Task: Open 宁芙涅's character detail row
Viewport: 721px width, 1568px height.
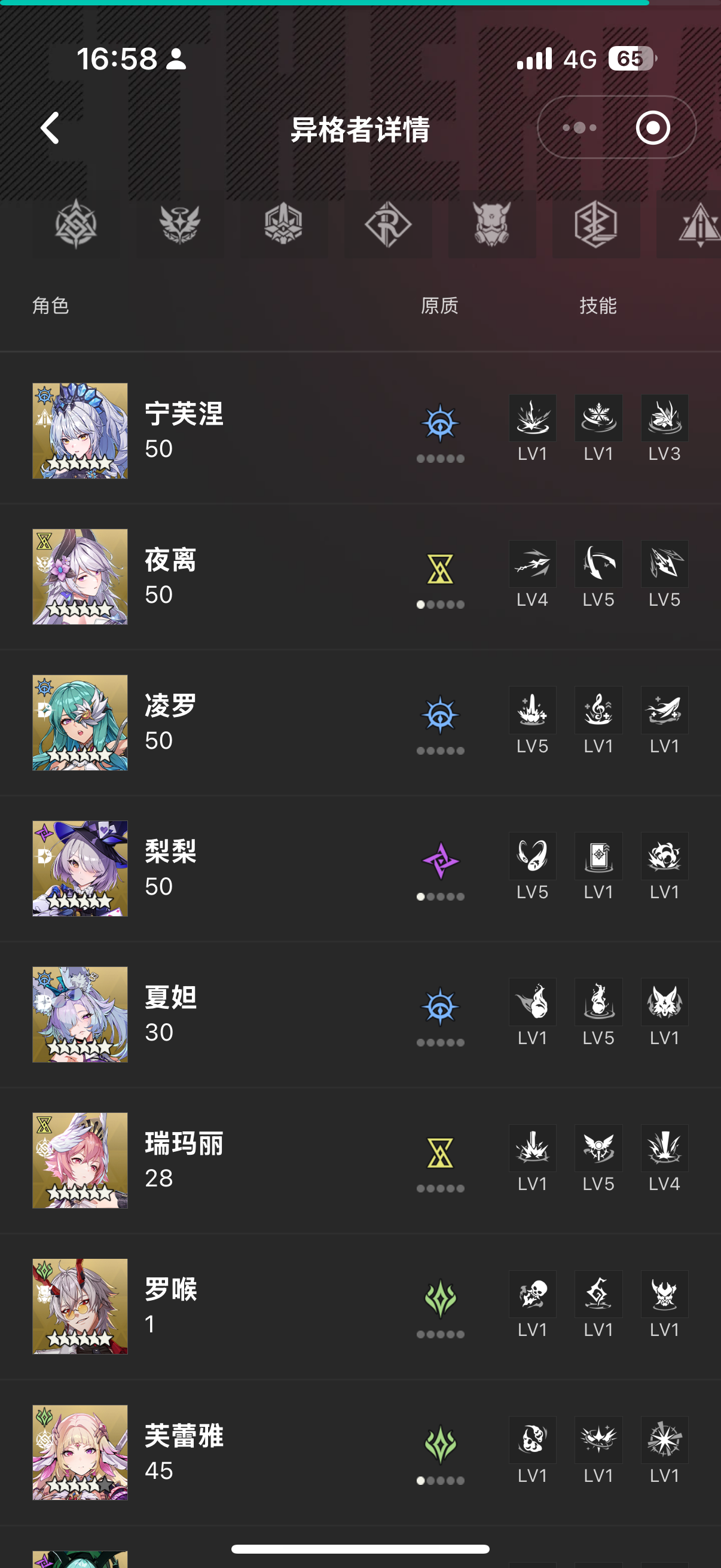Action: (x=243, y=431)
